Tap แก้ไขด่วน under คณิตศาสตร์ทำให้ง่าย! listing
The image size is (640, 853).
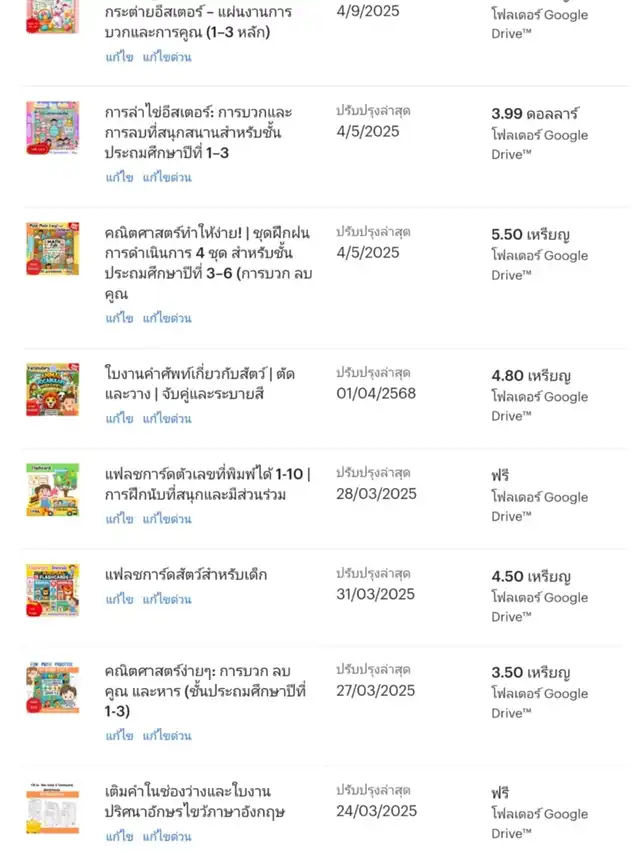point(166,318)
